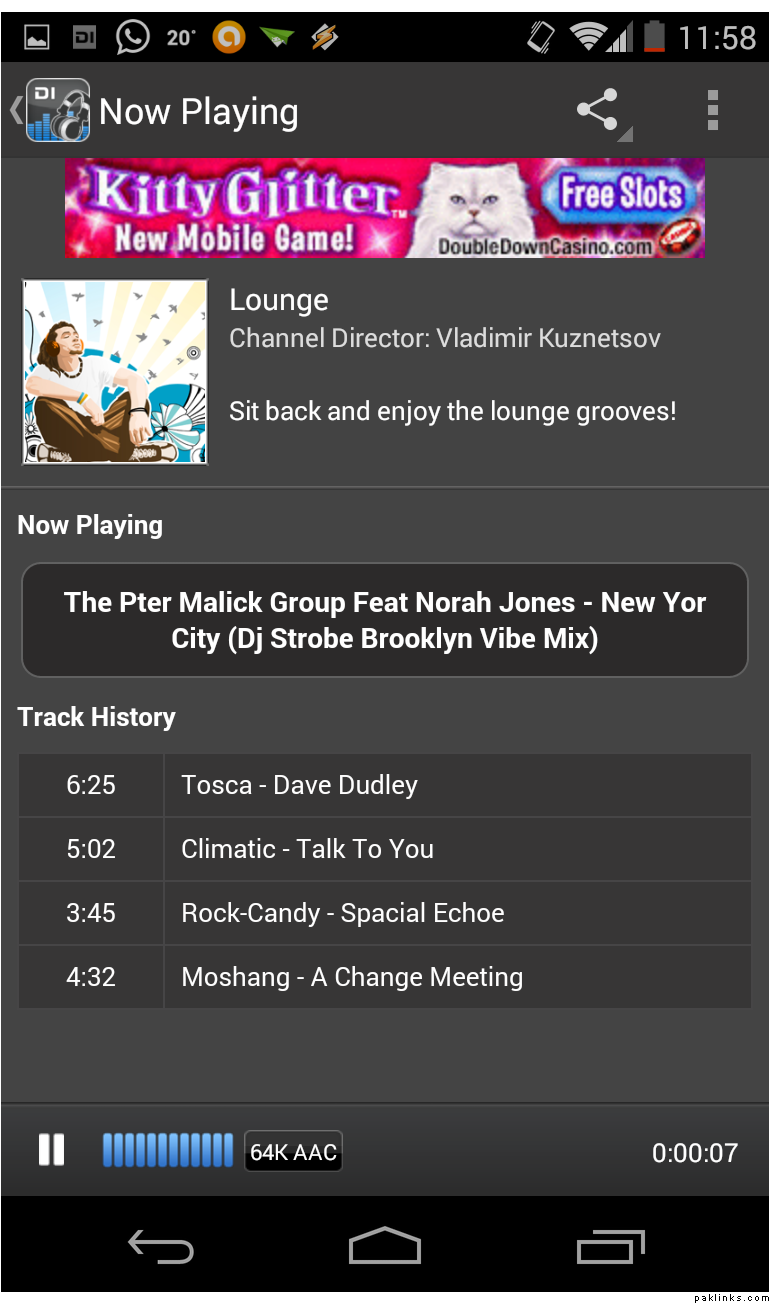Open the overflow menu
The width and height of the screenshot is (770, 1304).
(x=712, y=110)
